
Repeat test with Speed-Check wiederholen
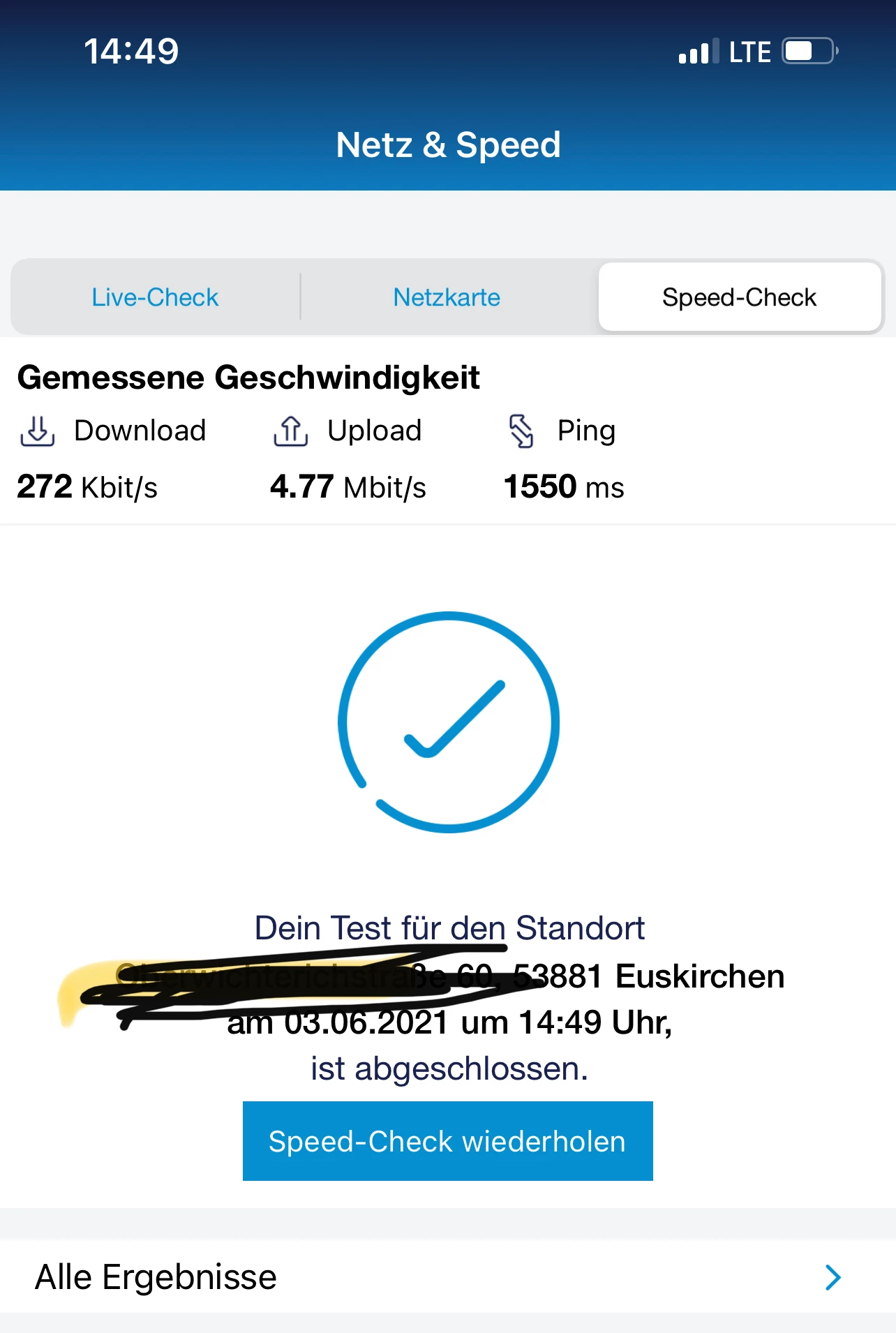pos(447,1141)
